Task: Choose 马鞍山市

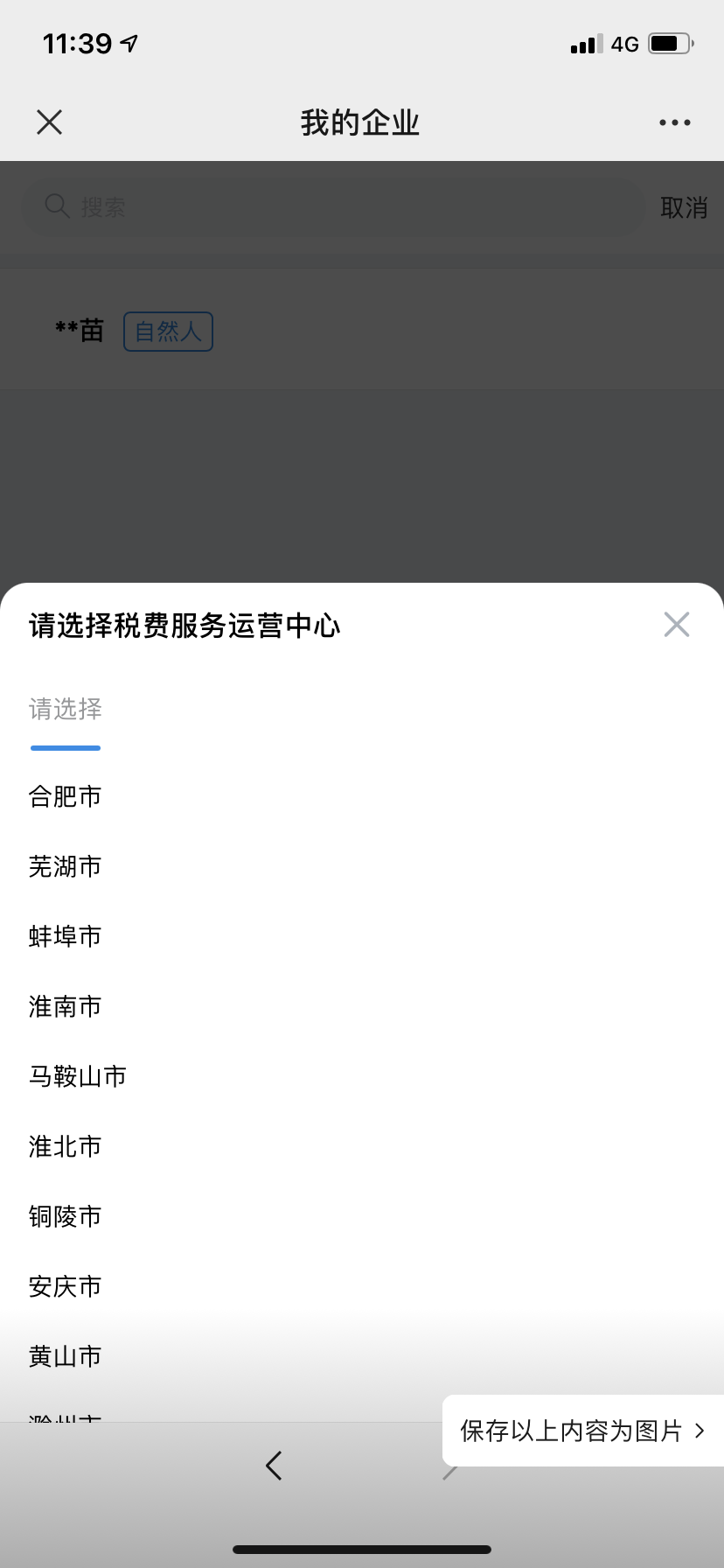Action: tap(362, 1076)
